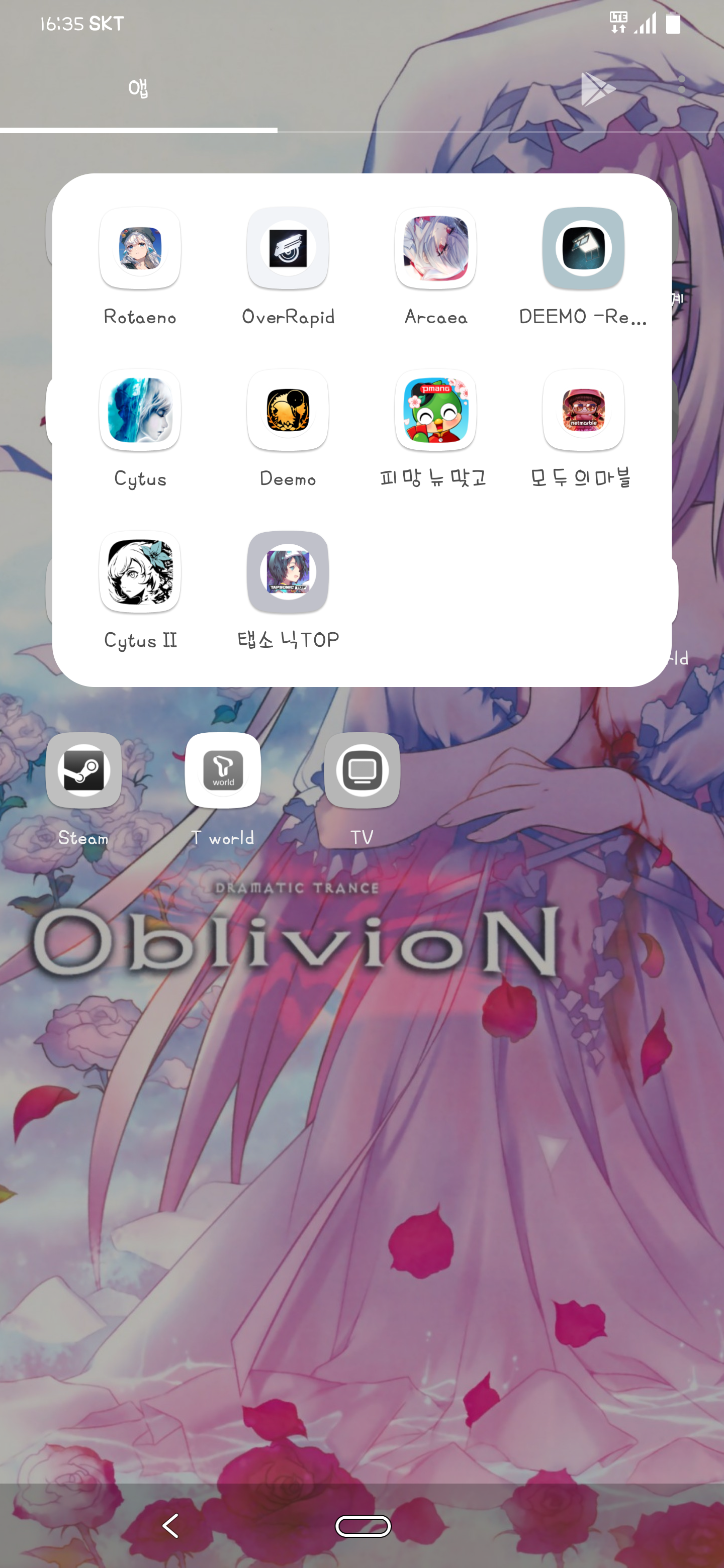Launch T world app
Screen dimensions: 724x1568
(x=223, y=770)
